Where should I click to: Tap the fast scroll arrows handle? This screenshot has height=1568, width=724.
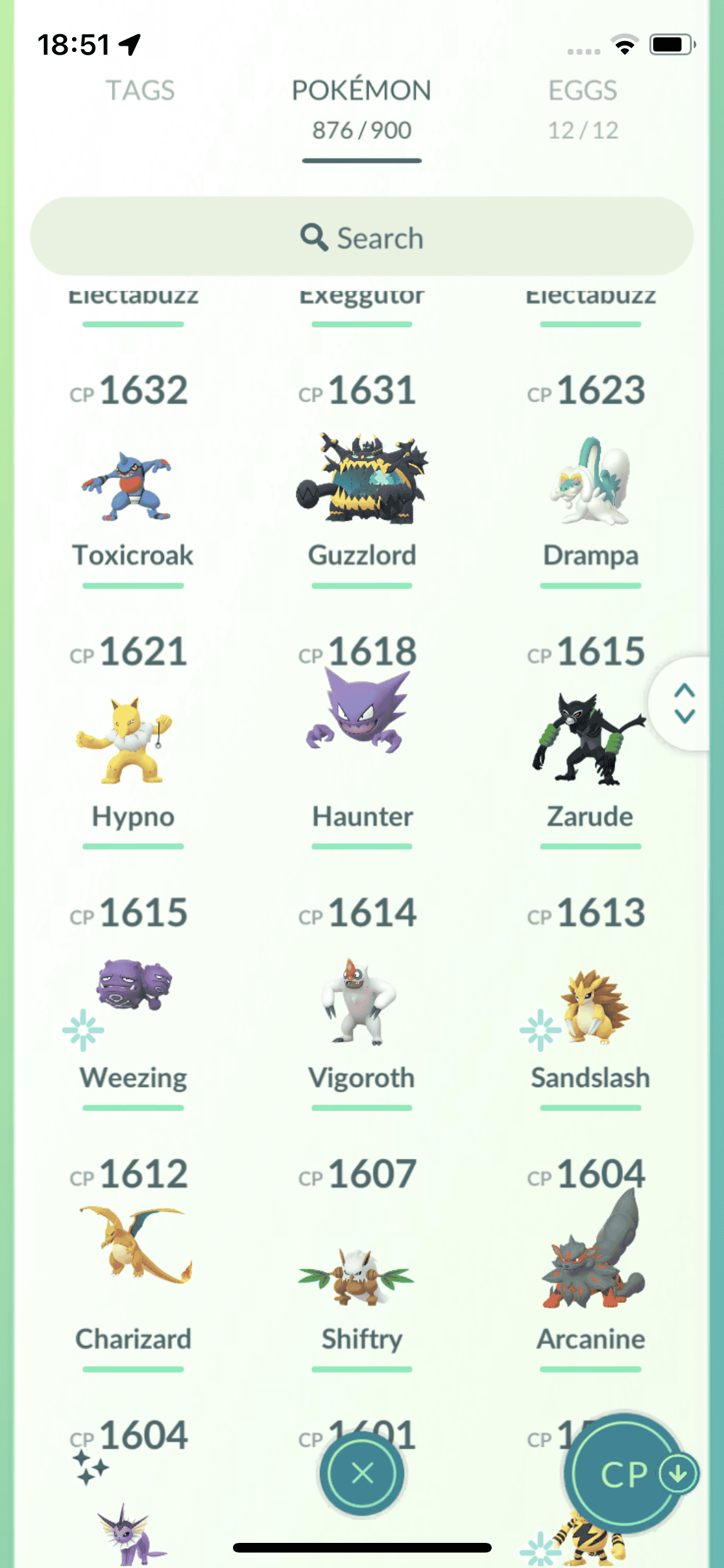(x=684, y=703)
